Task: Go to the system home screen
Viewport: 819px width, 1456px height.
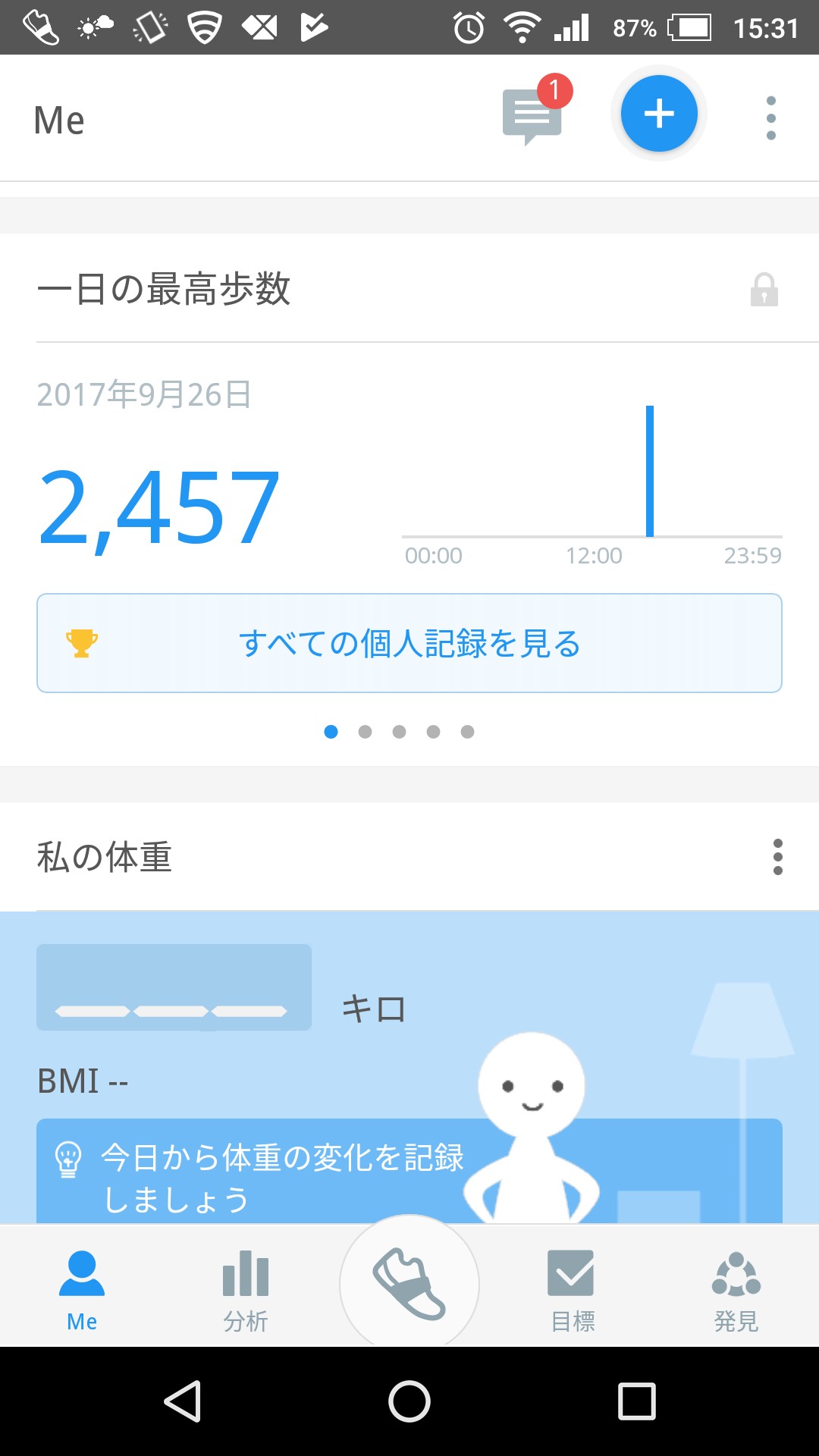Action: 409,1401
